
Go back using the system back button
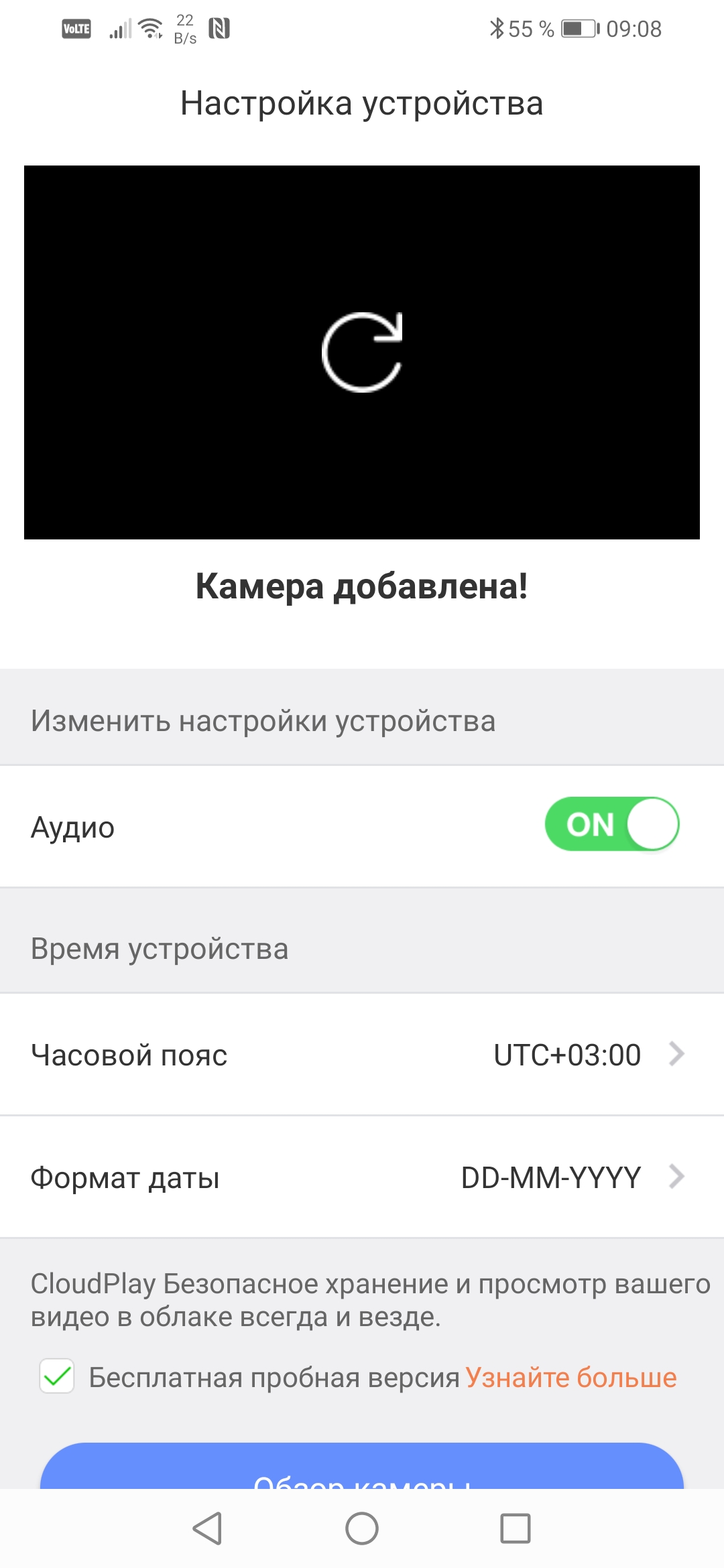point(207,1528)
